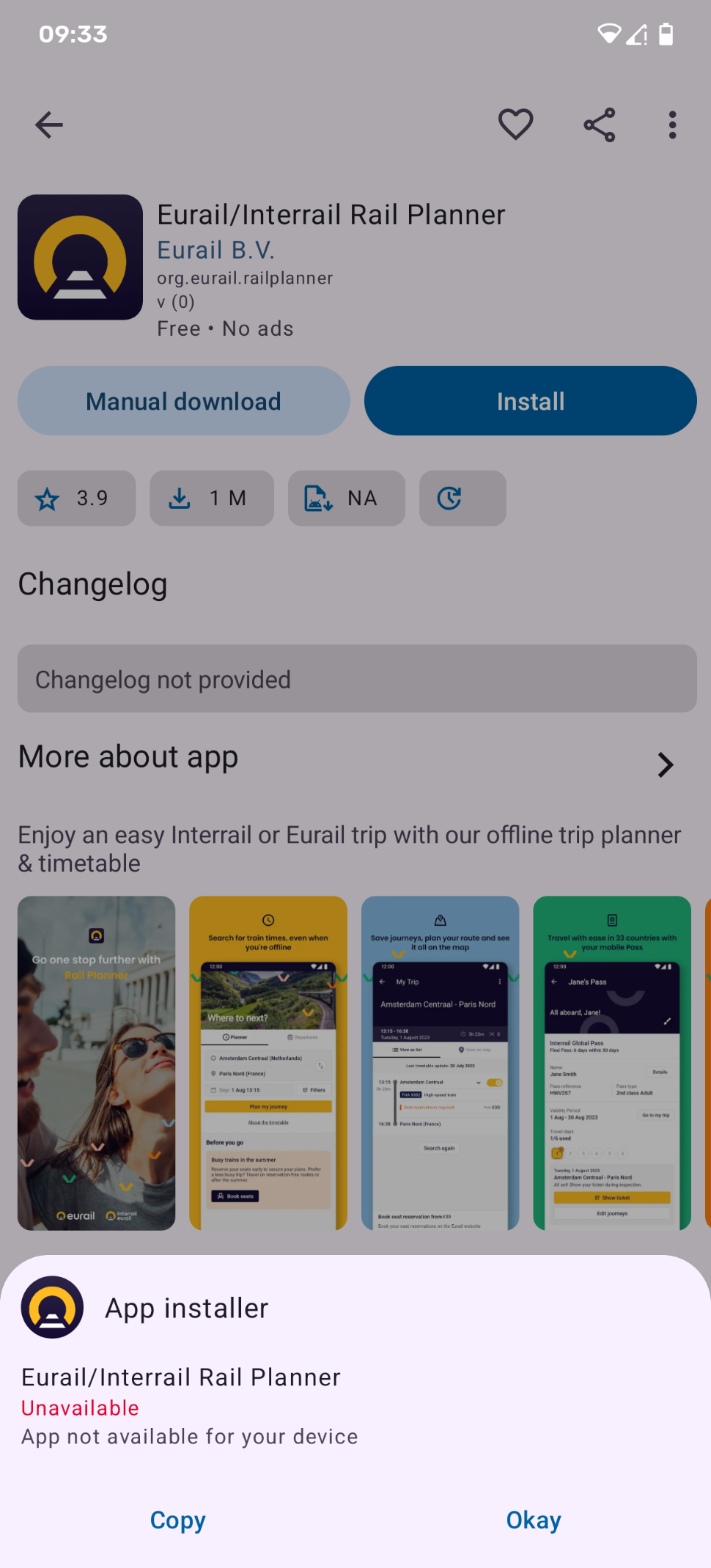711x1568 pixels.
Task: Copy the unavailable error message
Action: point(177,1520)
